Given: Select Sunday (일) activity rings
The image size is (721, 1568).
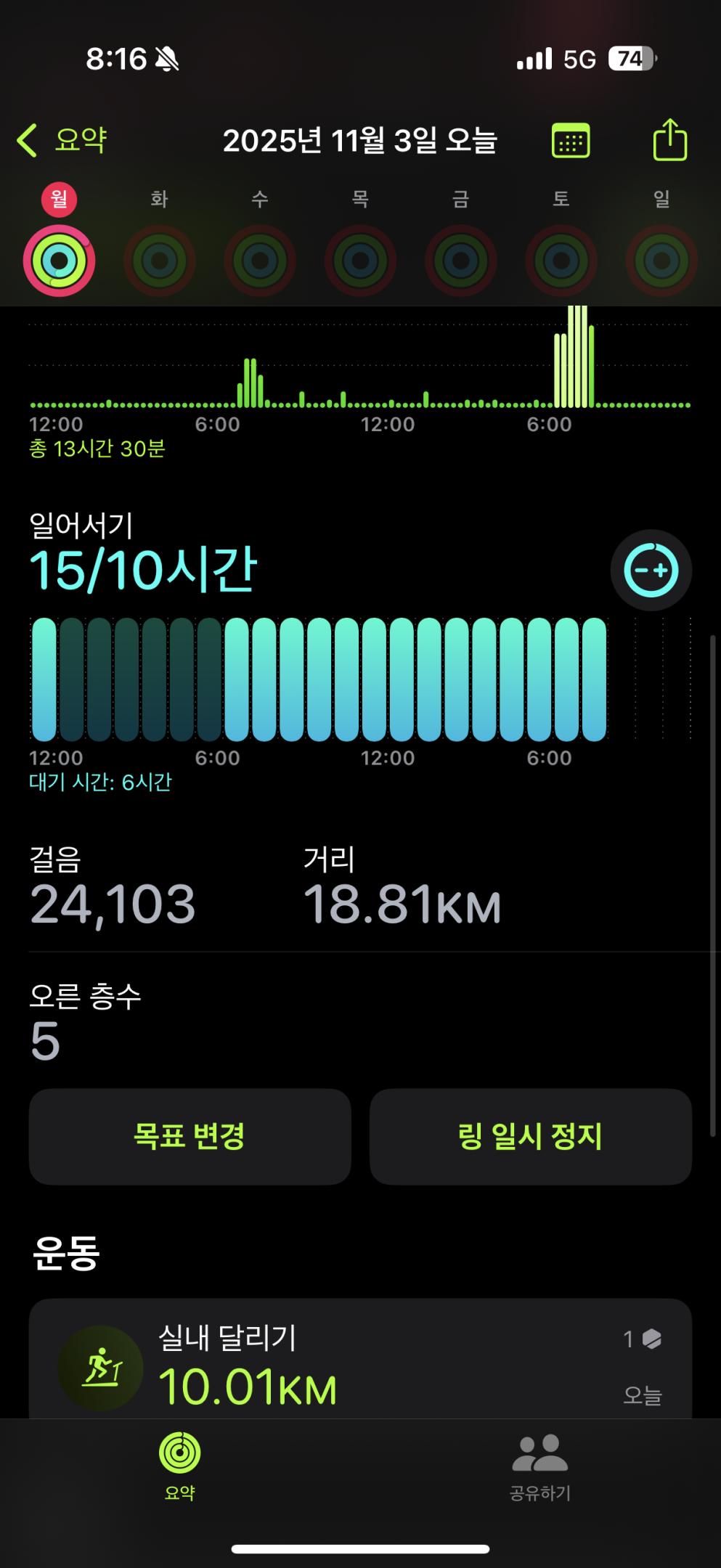Looking at the screenshot, I should click(x=661, y=260).
